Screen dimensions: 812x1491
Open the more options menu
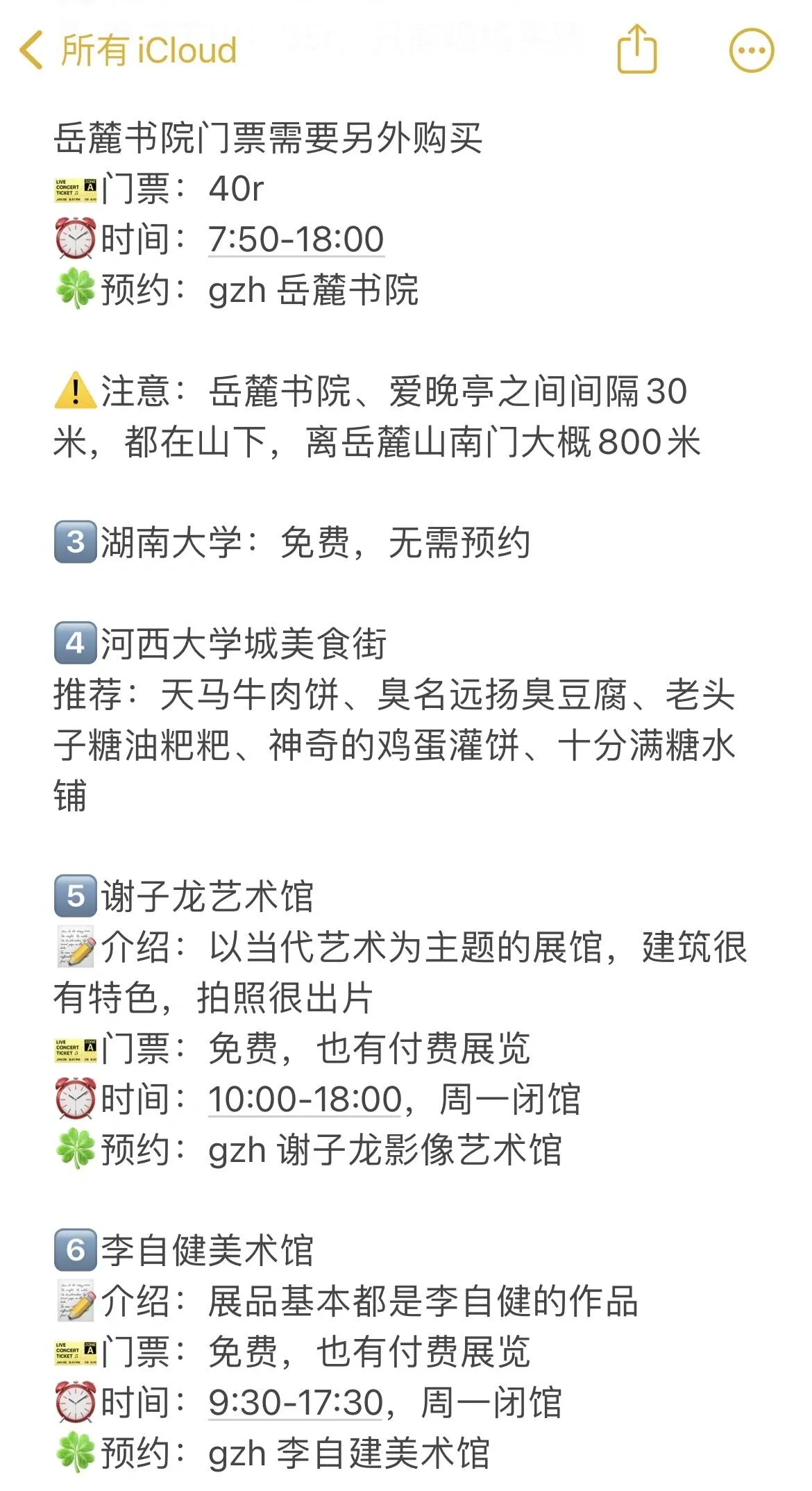click(751, 51)
